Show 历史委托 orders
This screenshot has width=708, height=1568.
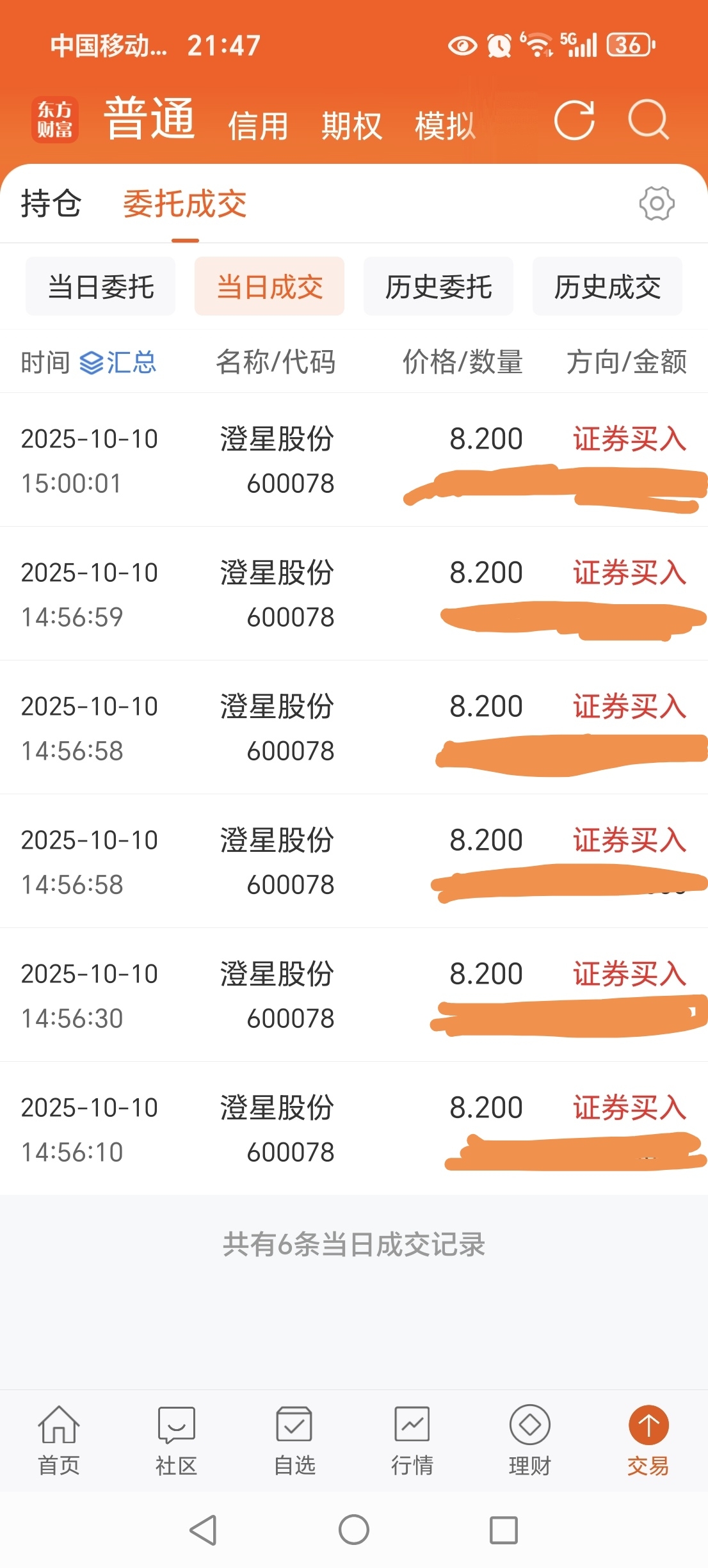coord(438,287)
